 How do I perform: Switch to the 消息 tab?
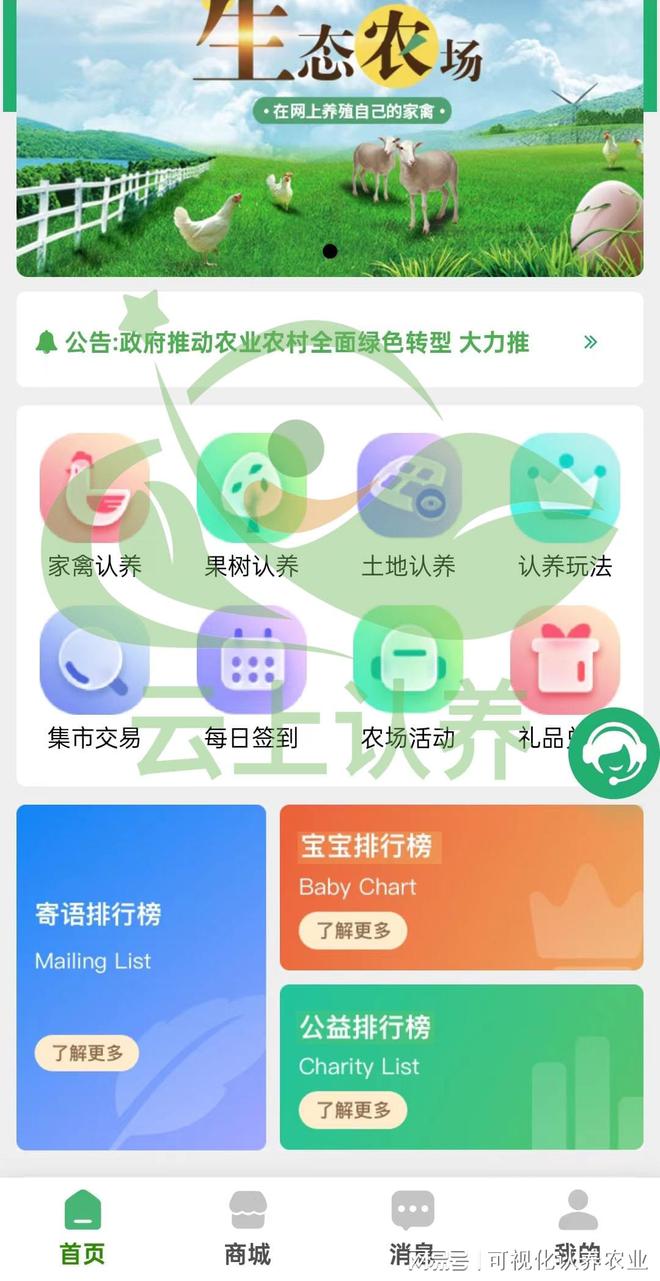click(412, 1229)
